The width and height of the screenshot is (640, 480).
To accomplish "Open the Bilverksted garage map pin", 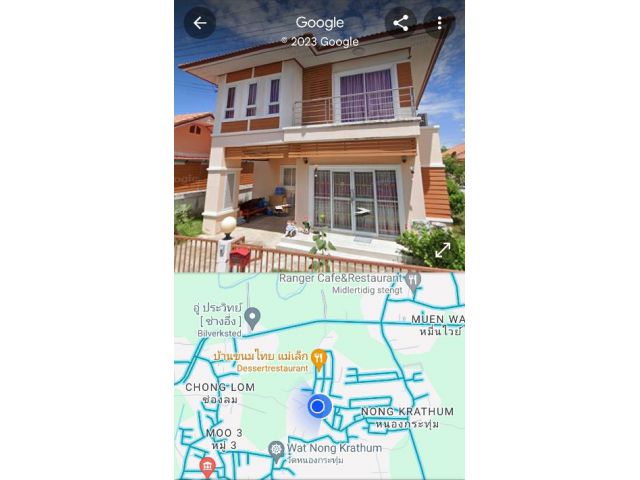I will tap(252, 318).
